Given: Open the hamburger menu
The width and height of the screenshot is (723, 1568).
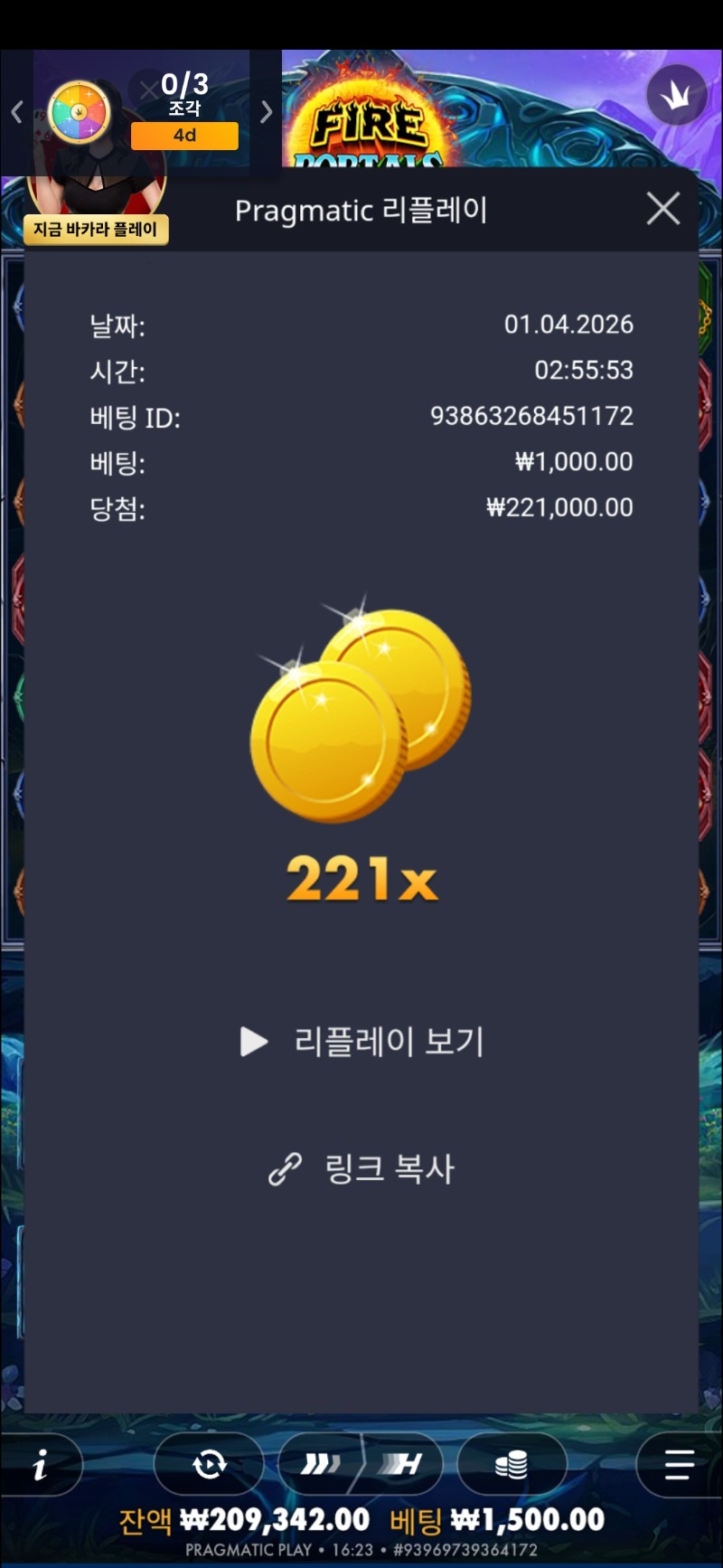Looking at the screenshot, I should [679, 1464].
